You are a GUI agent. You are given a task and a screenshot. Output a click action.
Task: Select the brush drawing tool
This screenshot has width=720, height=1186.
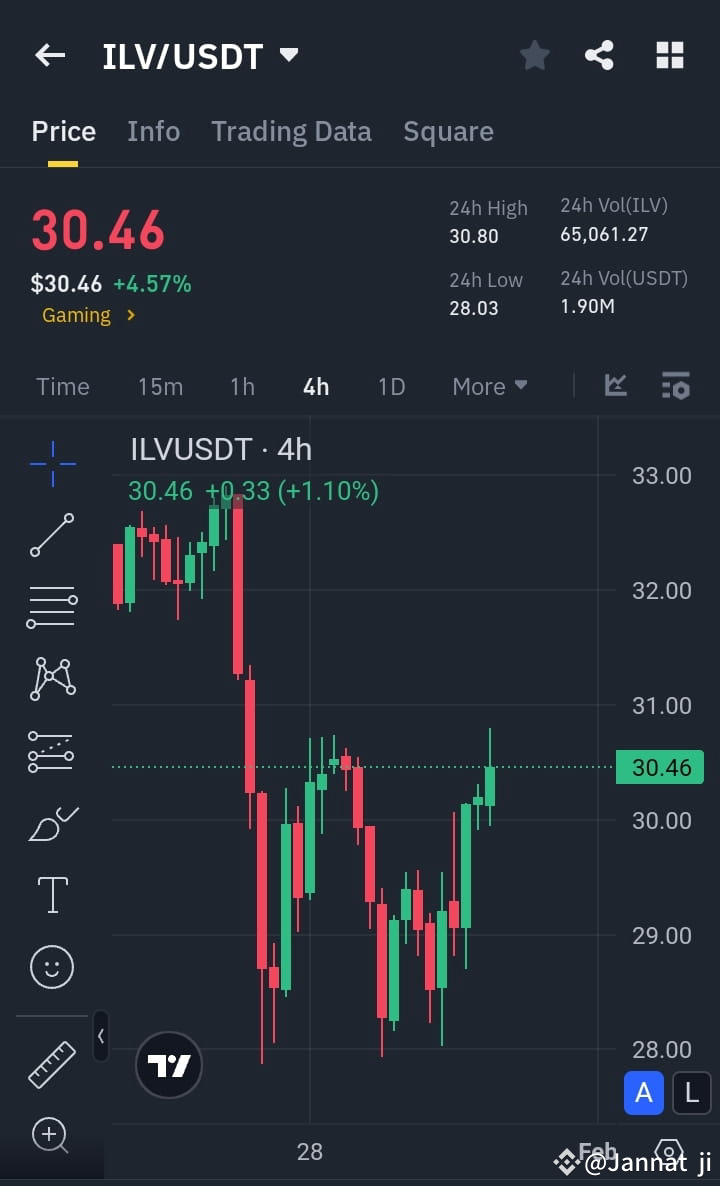(x=52, y=823)
